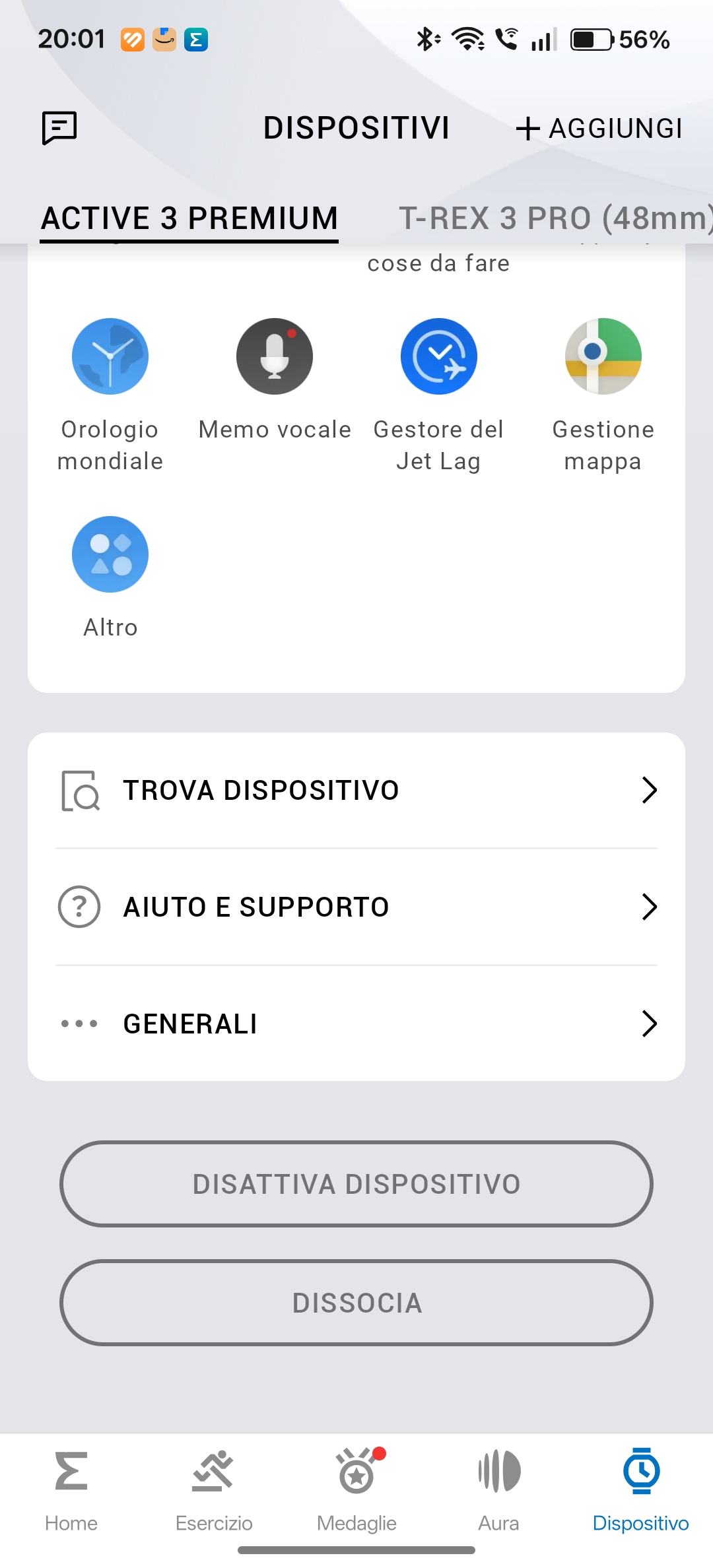This screenshot has height=1568, width=713.
Task: Open the messages icon in the header
Action: pyautogui.click(x=59, y=127)
